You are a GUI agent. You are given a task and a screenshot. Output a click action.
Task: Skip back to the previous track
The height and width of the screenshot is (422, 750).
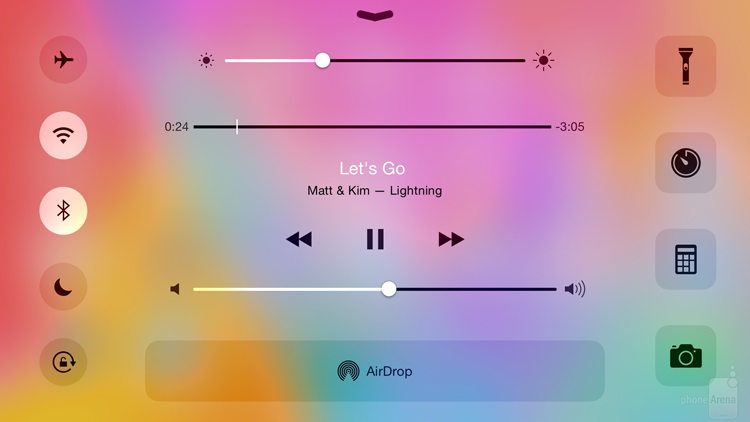[x=299, y=239]
